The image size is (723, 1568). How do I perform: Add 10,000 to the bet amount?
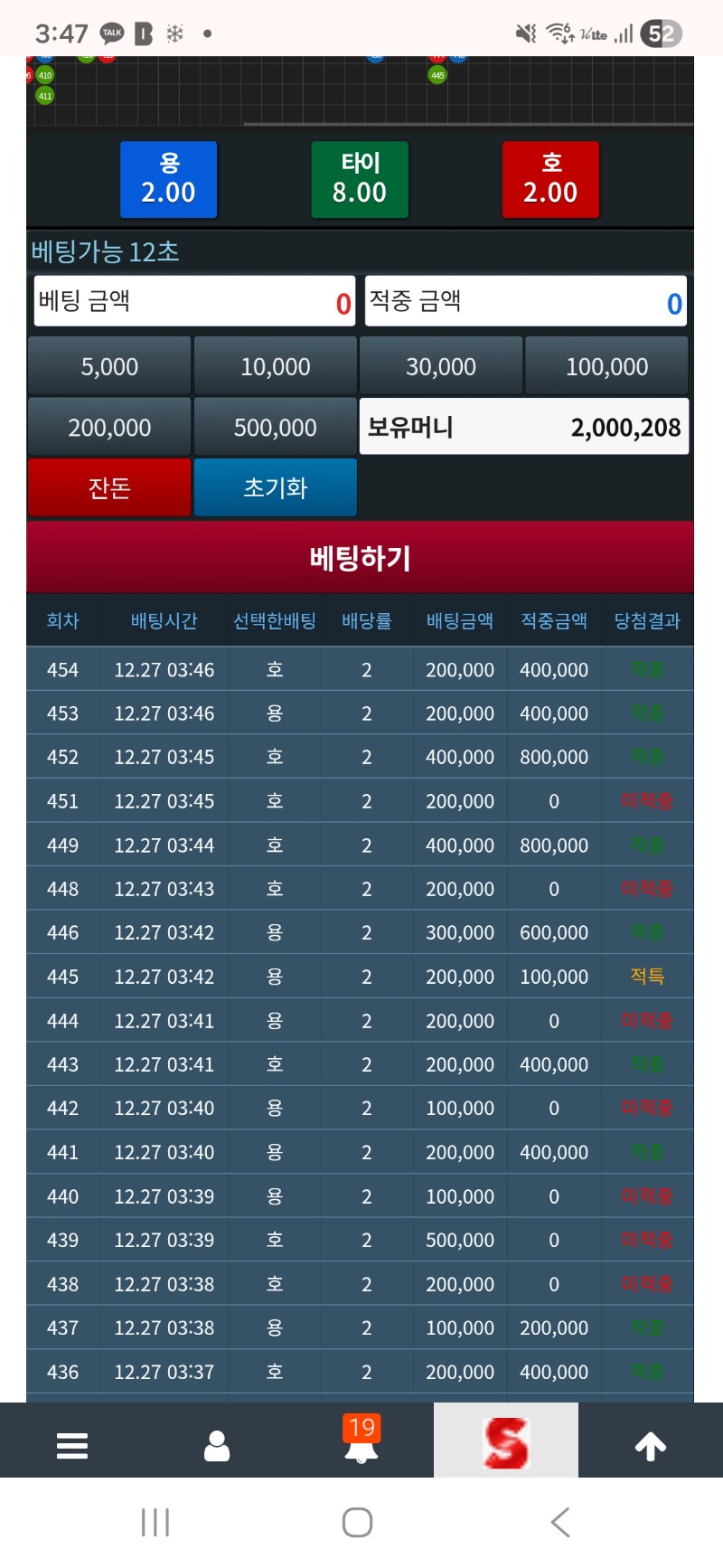(x=275, y=366)
